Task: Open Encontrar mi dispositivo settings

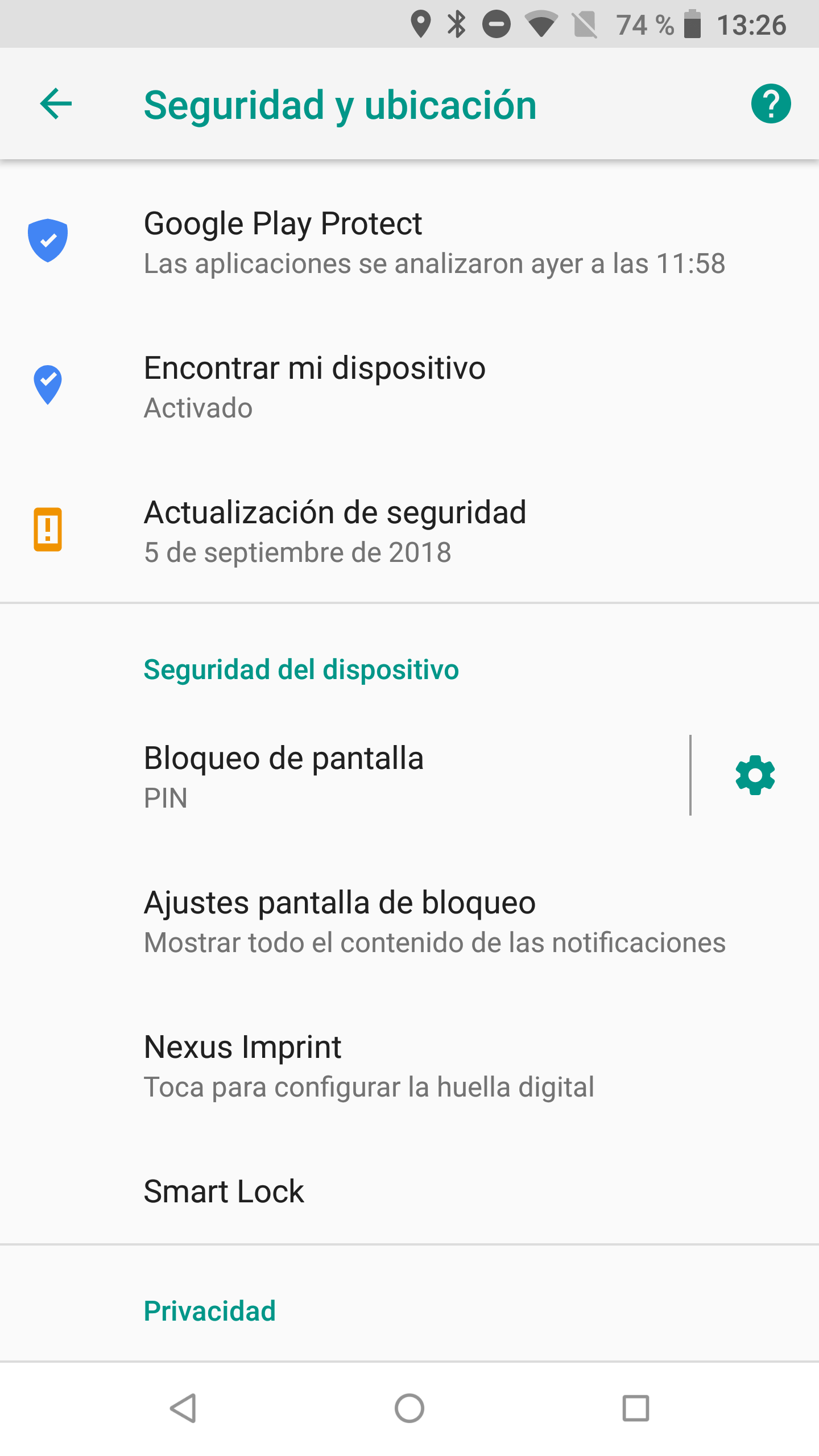Action: (x=409, y=386)
